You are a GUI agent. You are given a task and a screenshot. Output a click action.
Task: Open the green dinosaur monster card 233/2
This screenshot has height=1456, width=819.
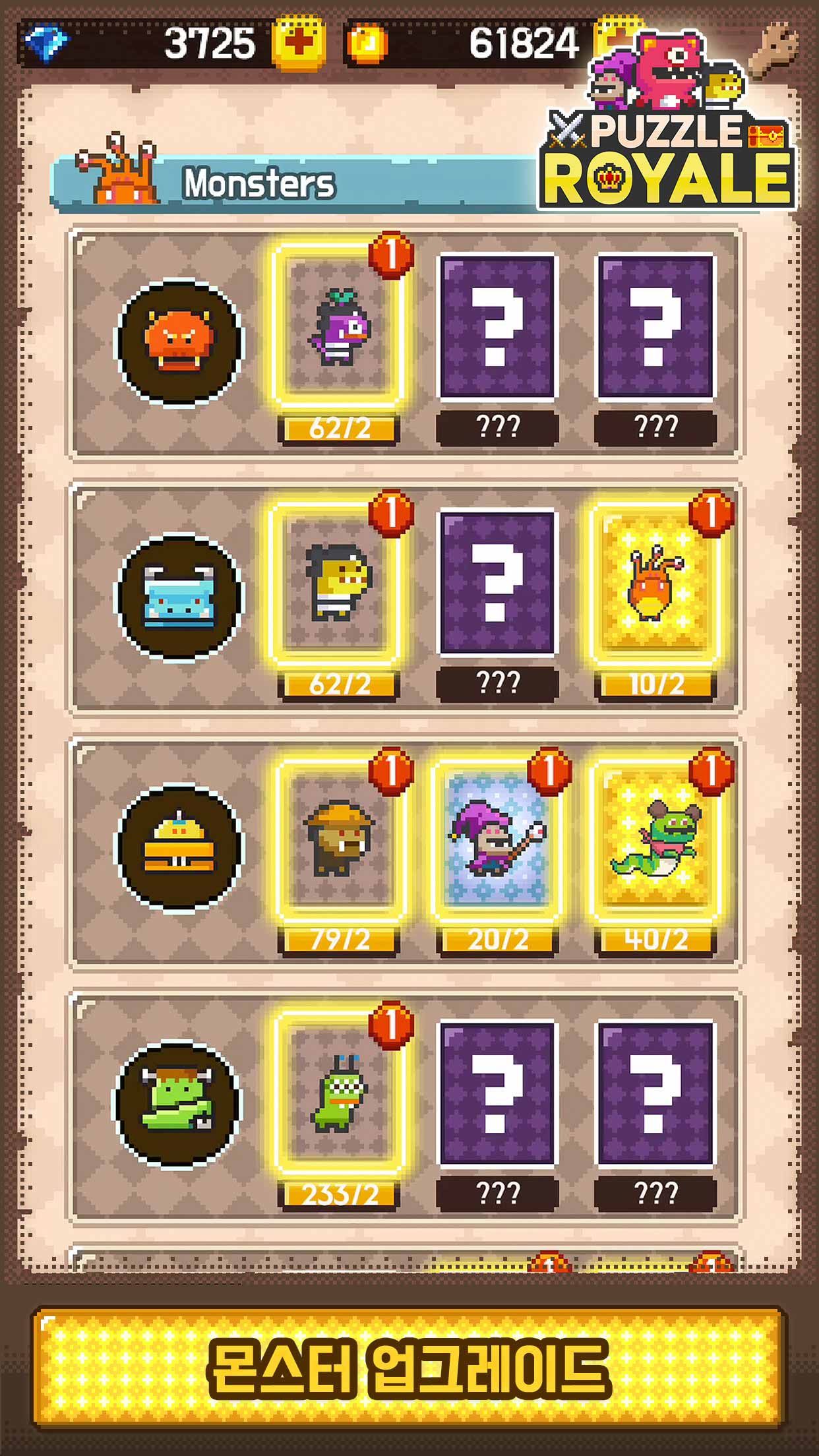pos(338,1093)
